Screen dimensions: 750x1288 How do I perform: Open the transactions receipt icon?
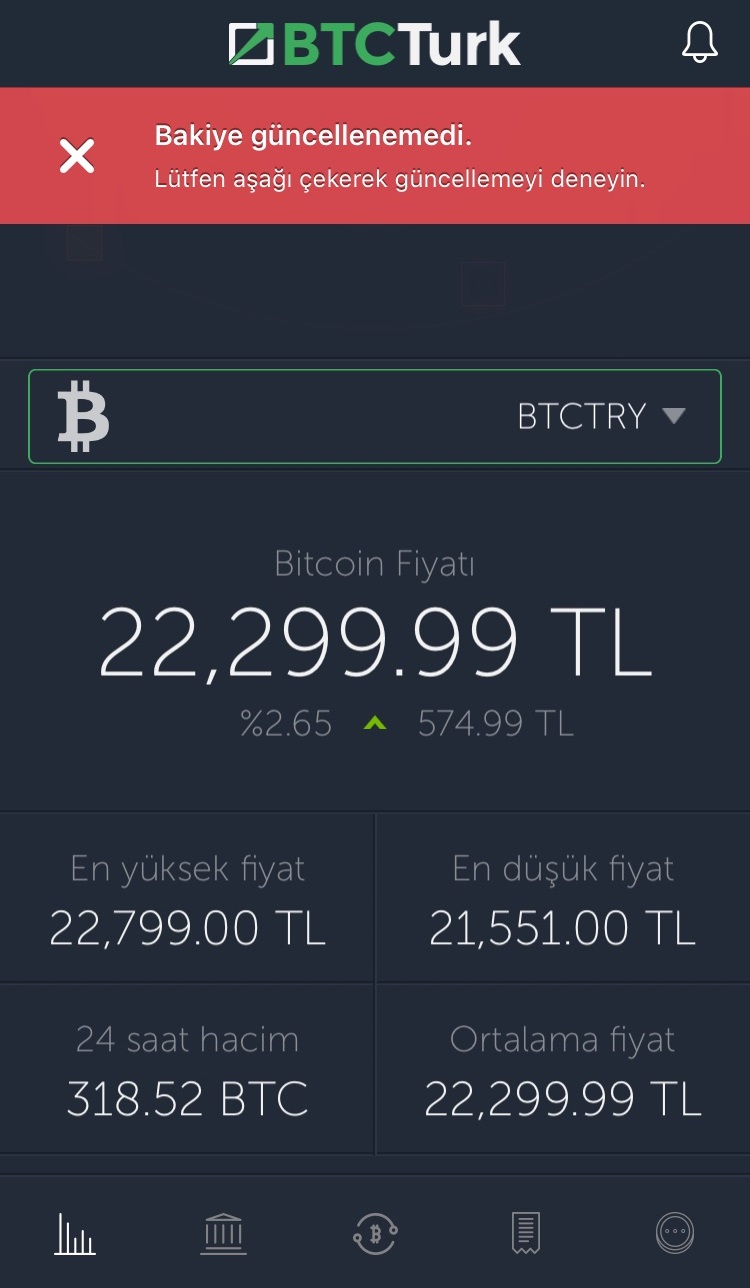coord(525,1234)
